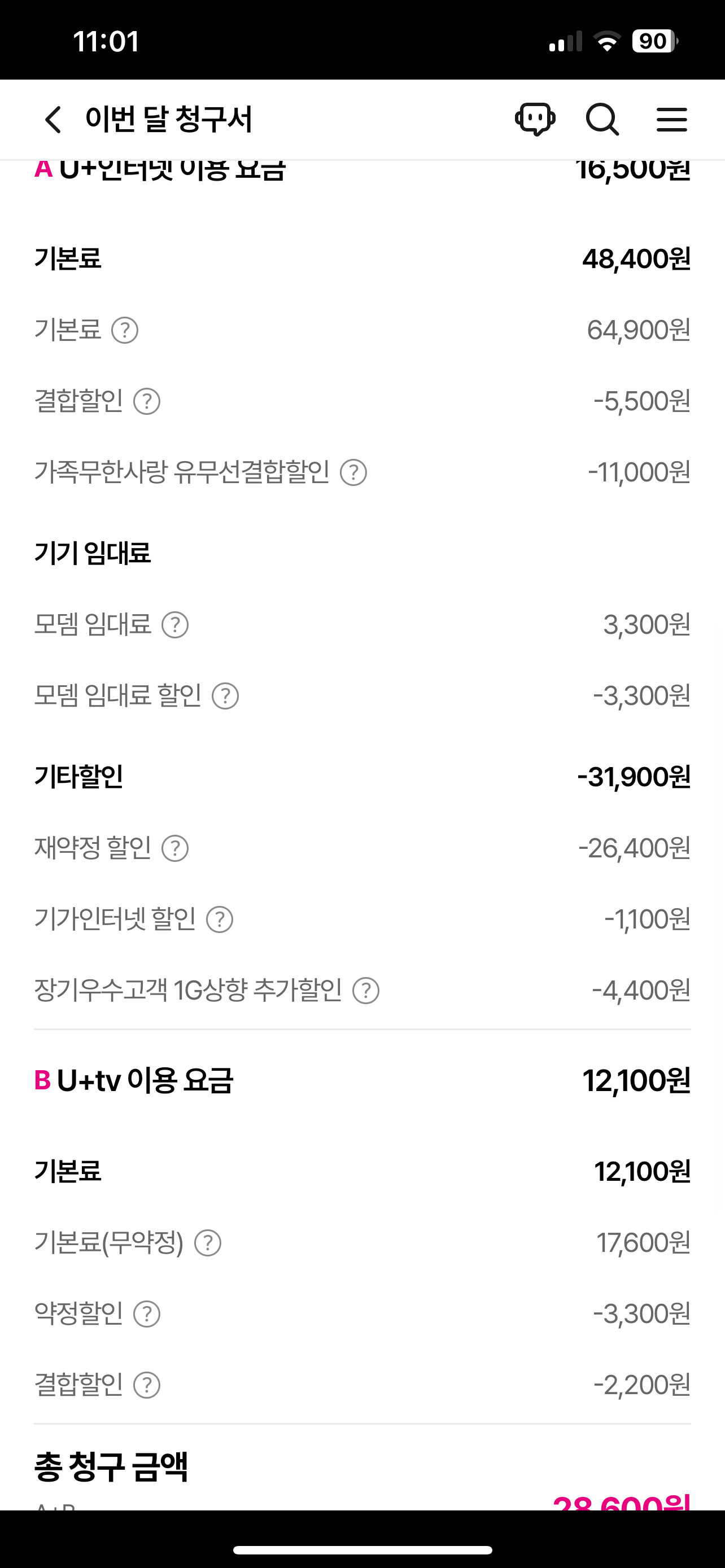Image resolution: width=725 pixels, height=1568 pixels.
Task: Show info about 약정할인
Action: point(147,1314)
